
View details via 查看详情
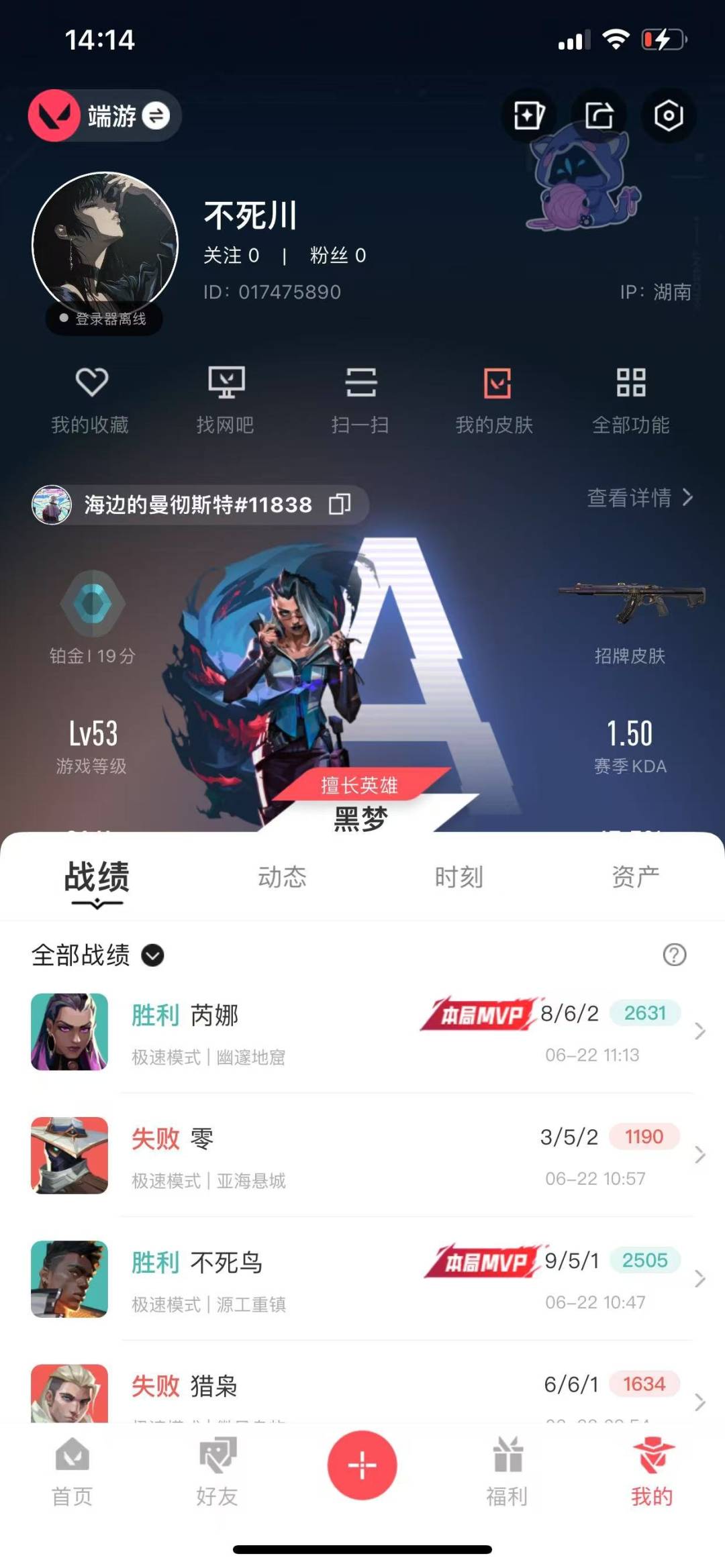coord(640,497)
